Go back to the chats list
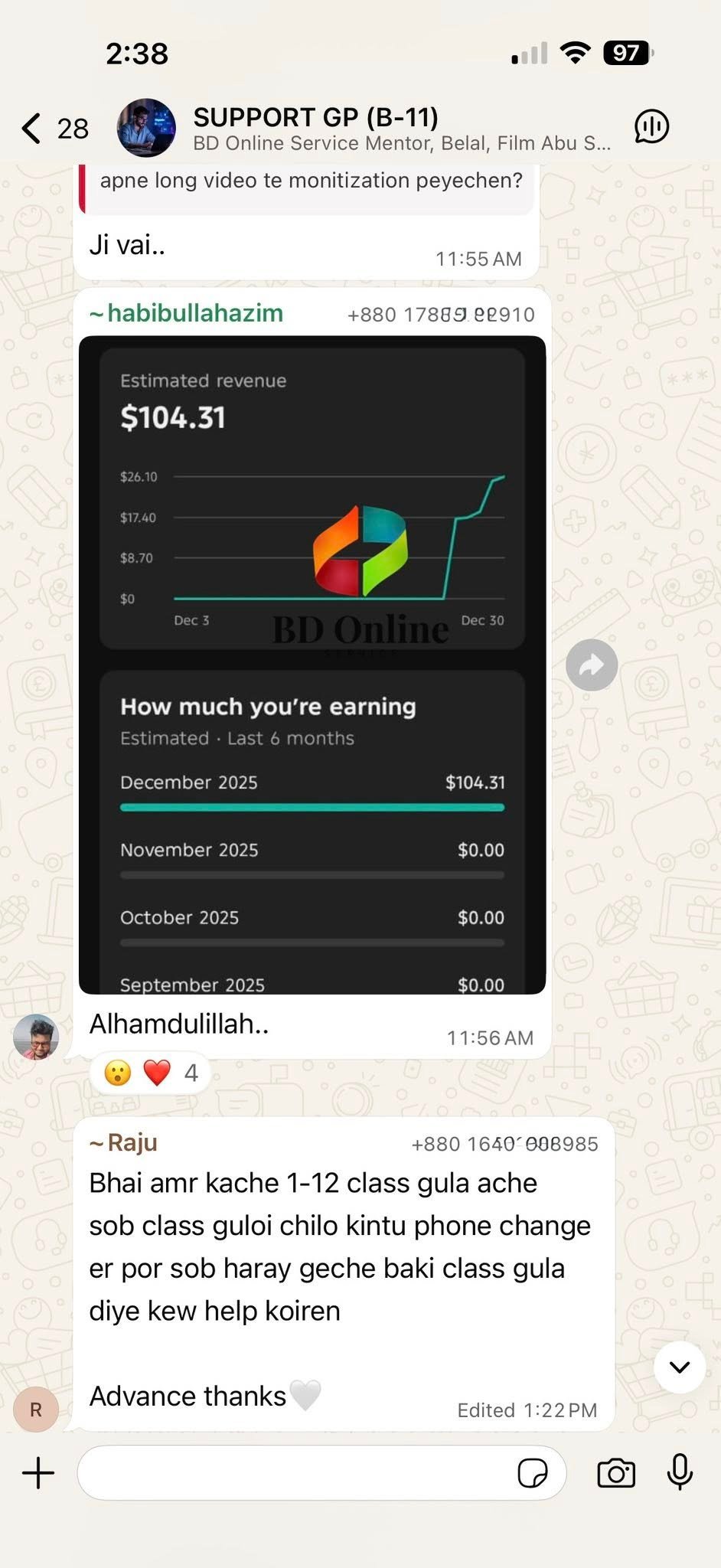Viewport: 721px width, 1568px height. tap(32, 129)
